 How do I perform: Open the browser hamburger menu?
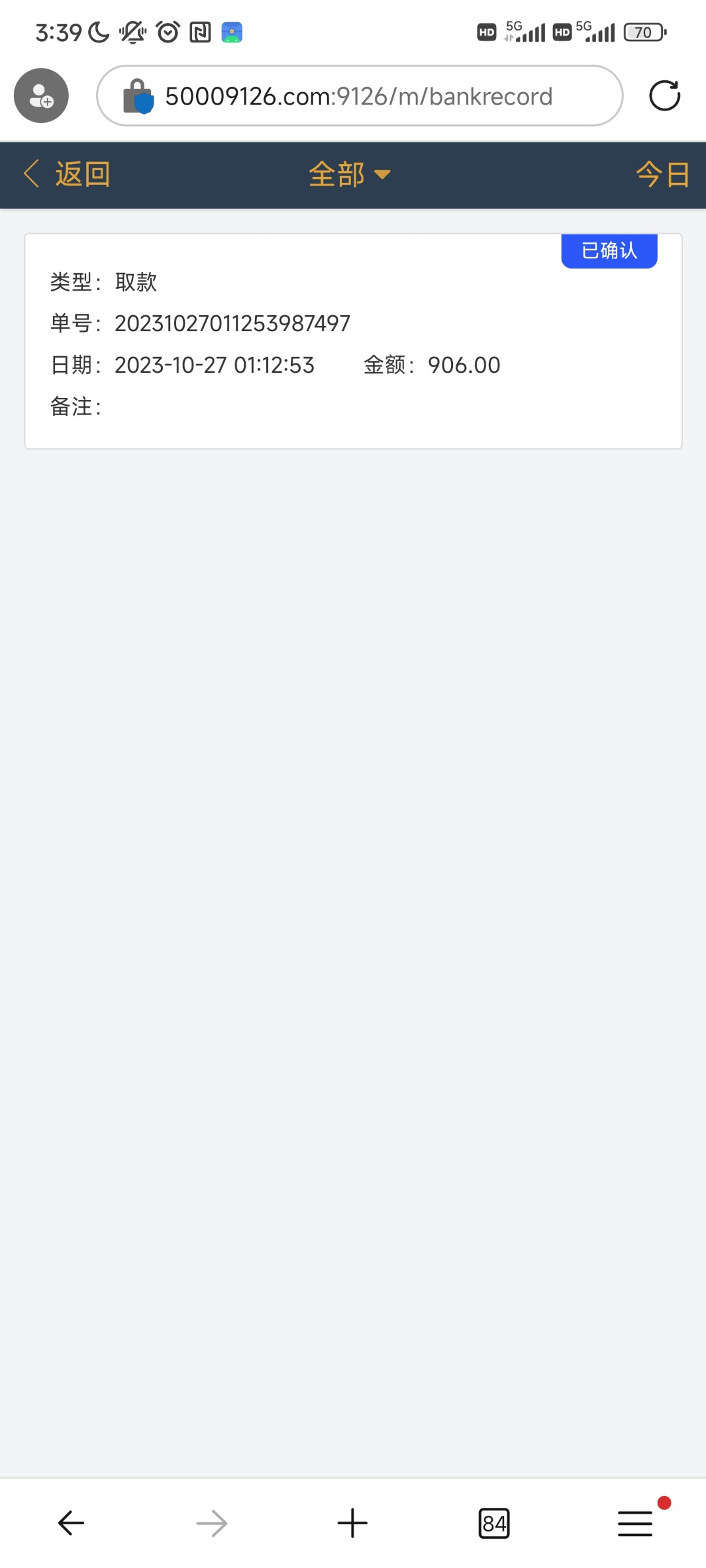tap(635, 1523)
